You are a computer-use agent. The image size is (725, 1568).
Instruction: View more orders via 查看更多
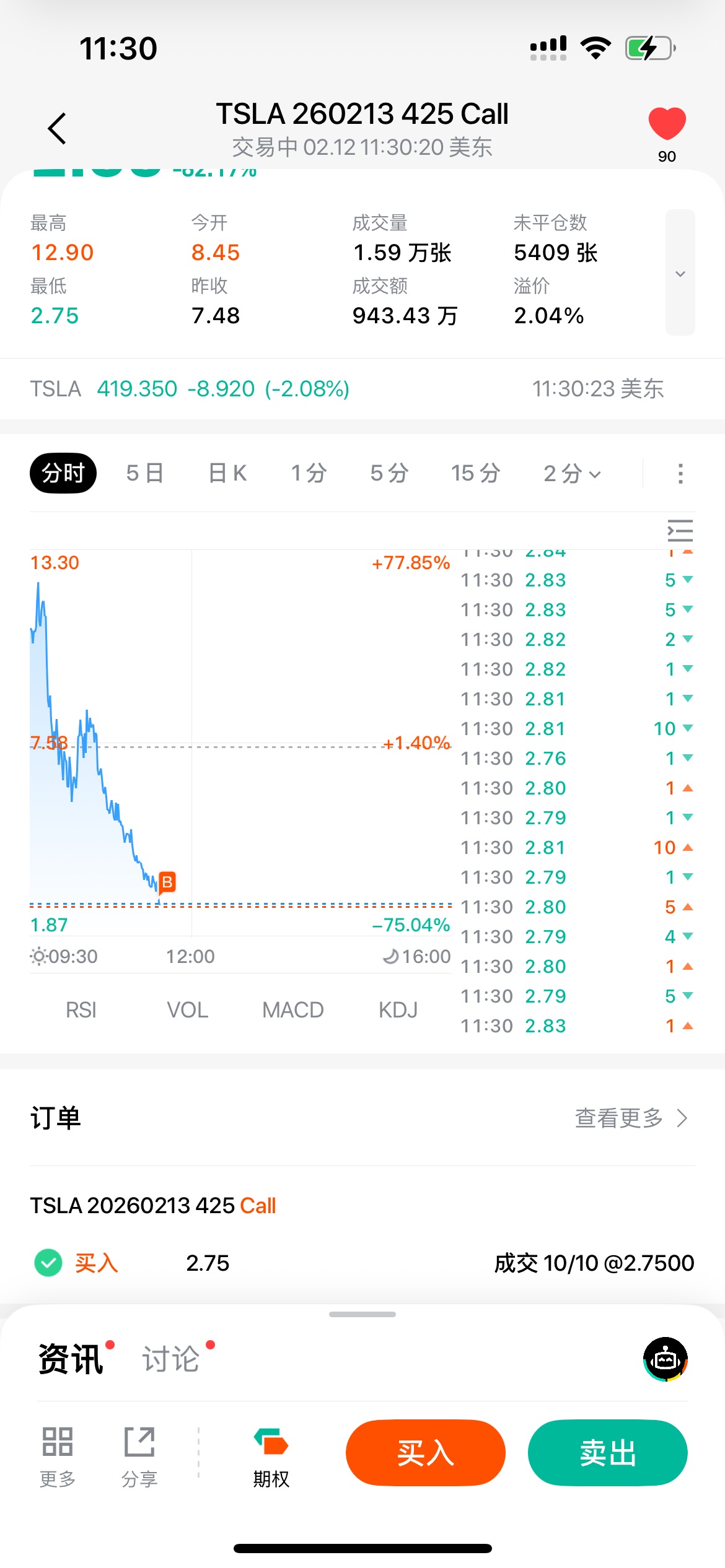[630, 1118]
